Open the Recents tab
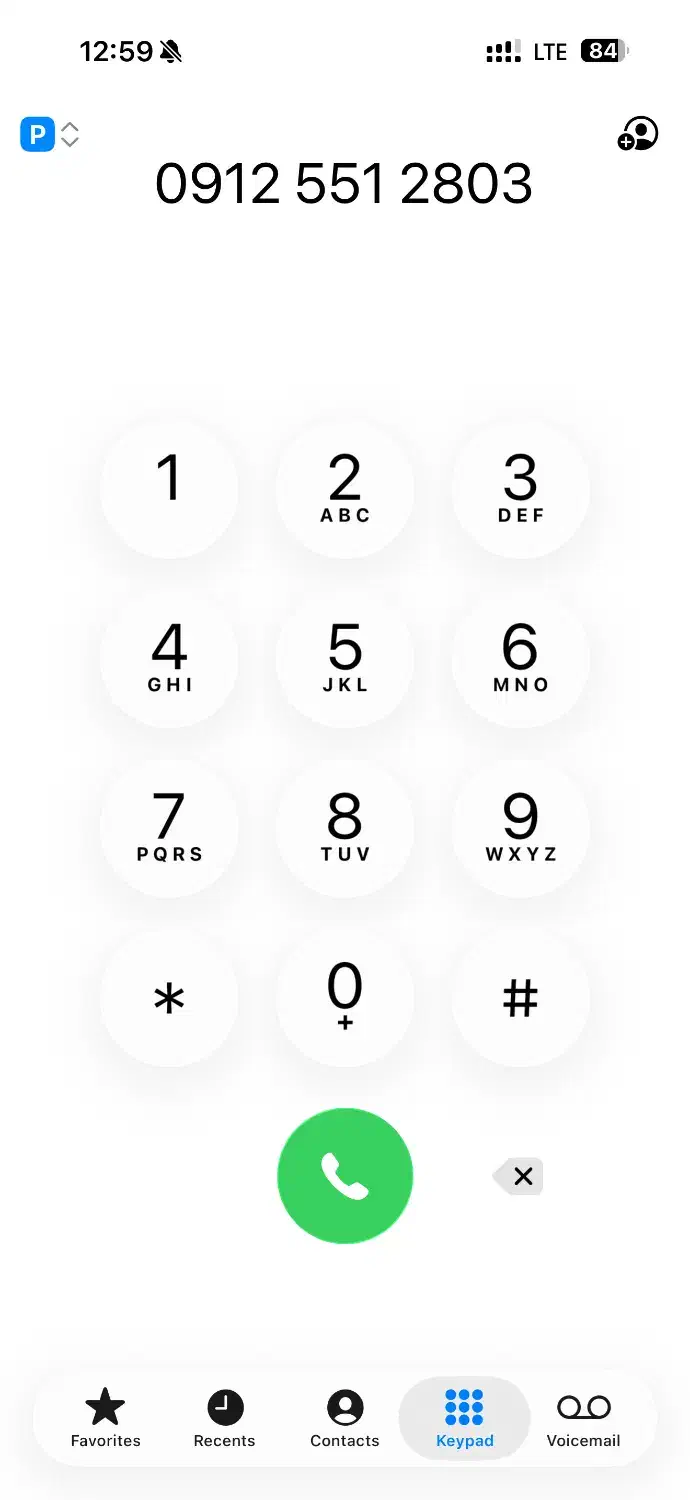690x1500 pixels. click(225, 1418)
